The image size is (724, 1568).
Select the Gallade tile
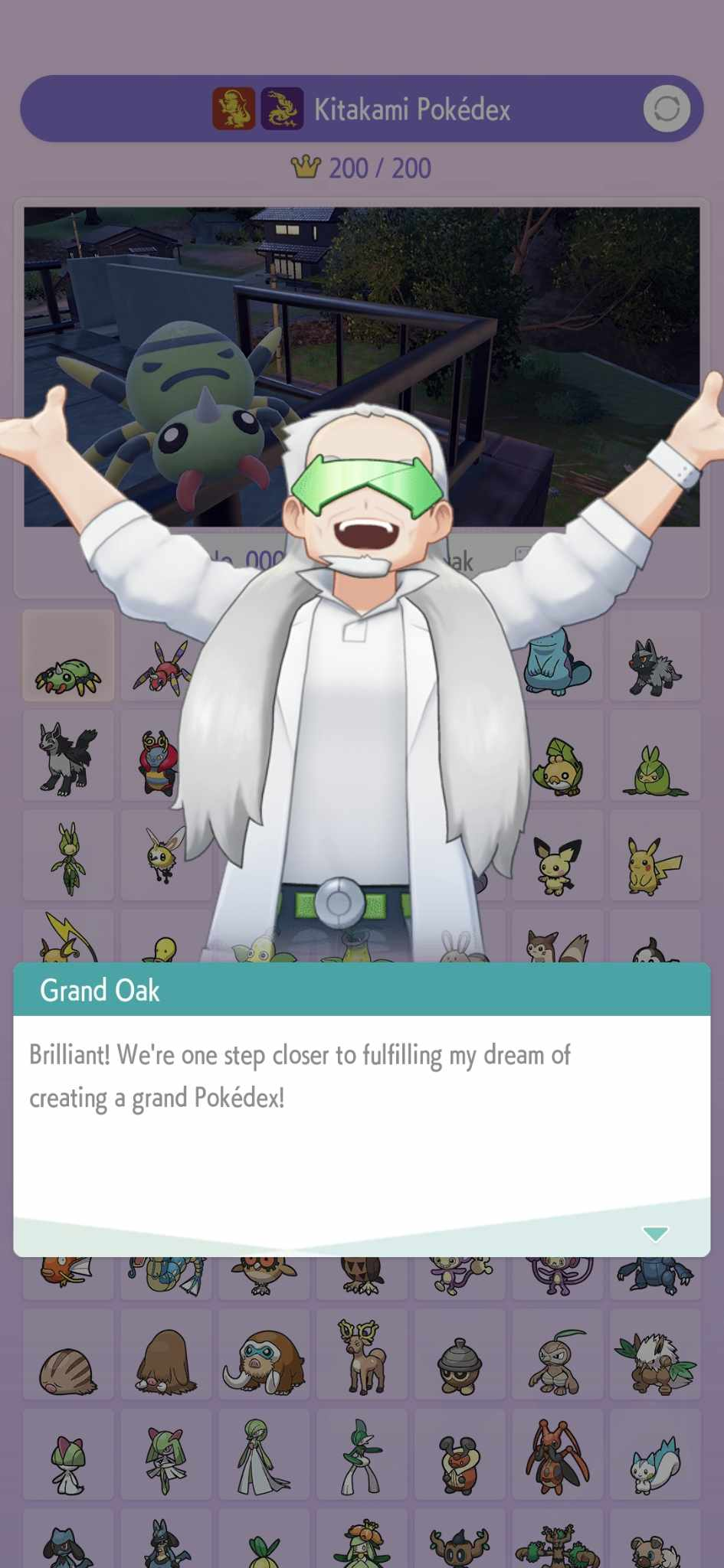pos(362,1455)
